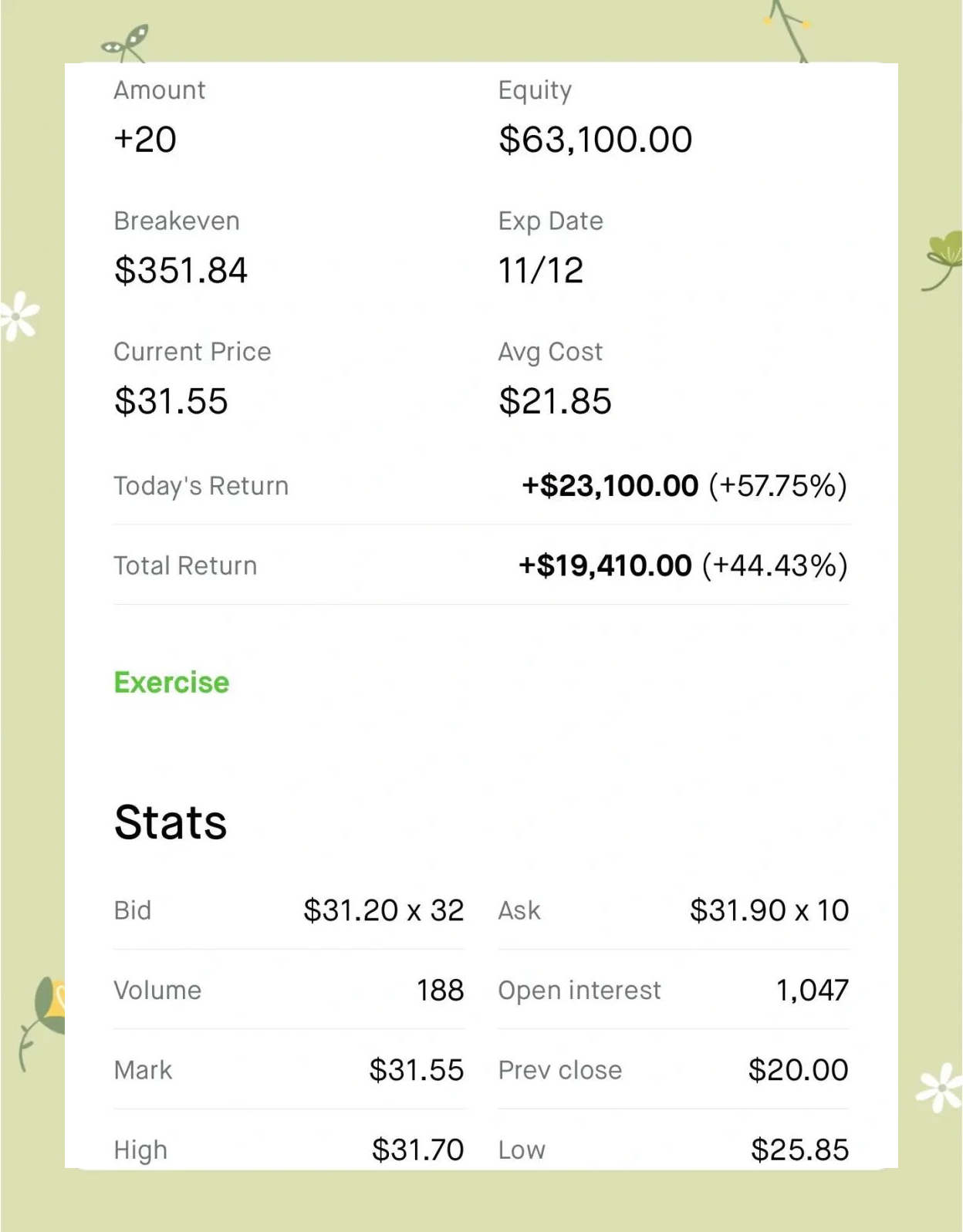
Task: Select the Volume stat 188
Action: (x=441, y=990)
